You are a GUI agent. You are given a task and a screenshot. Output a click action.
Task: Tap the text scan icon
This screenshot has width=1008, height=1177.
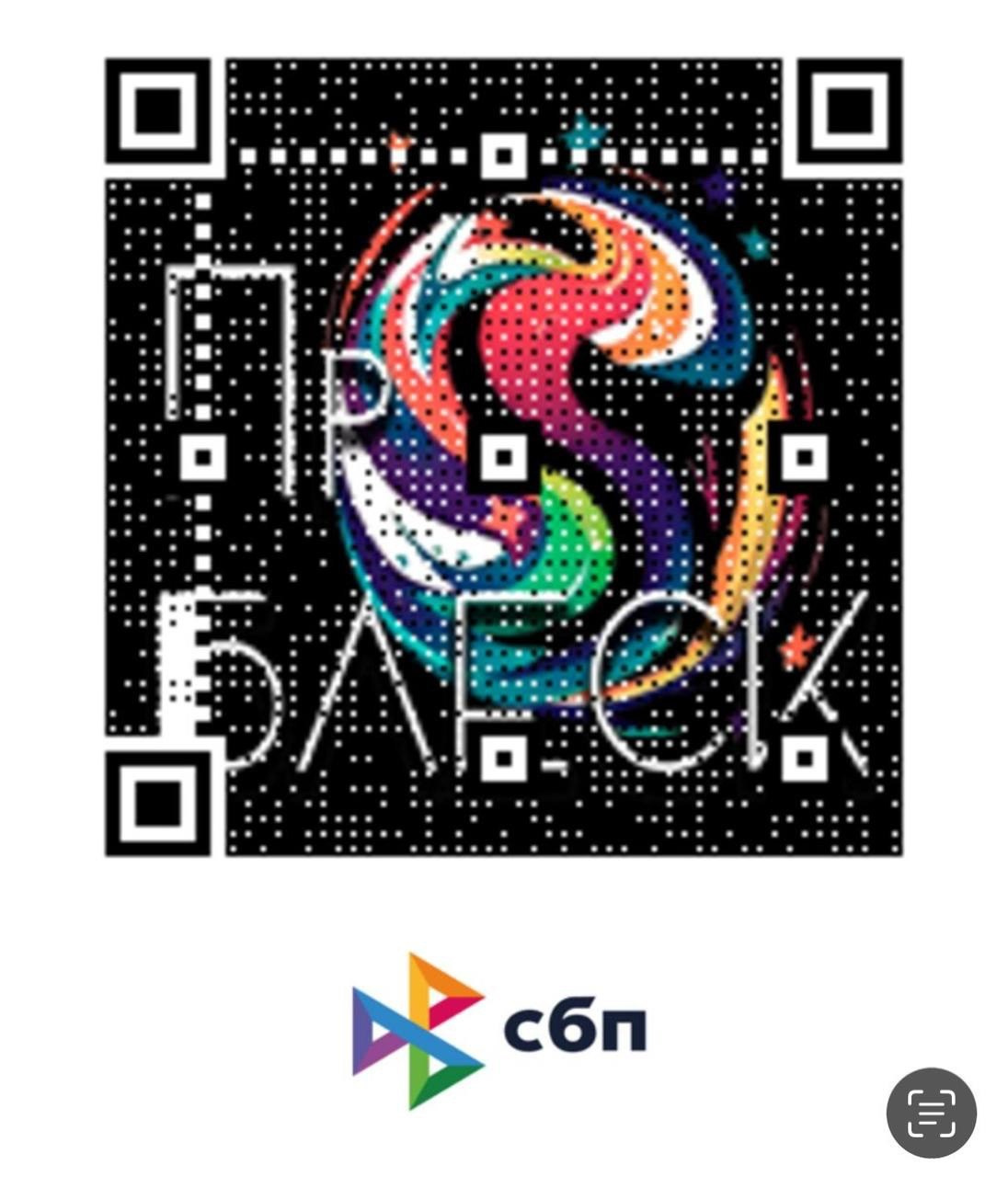pyautogui.click(x=931, y=1112)
